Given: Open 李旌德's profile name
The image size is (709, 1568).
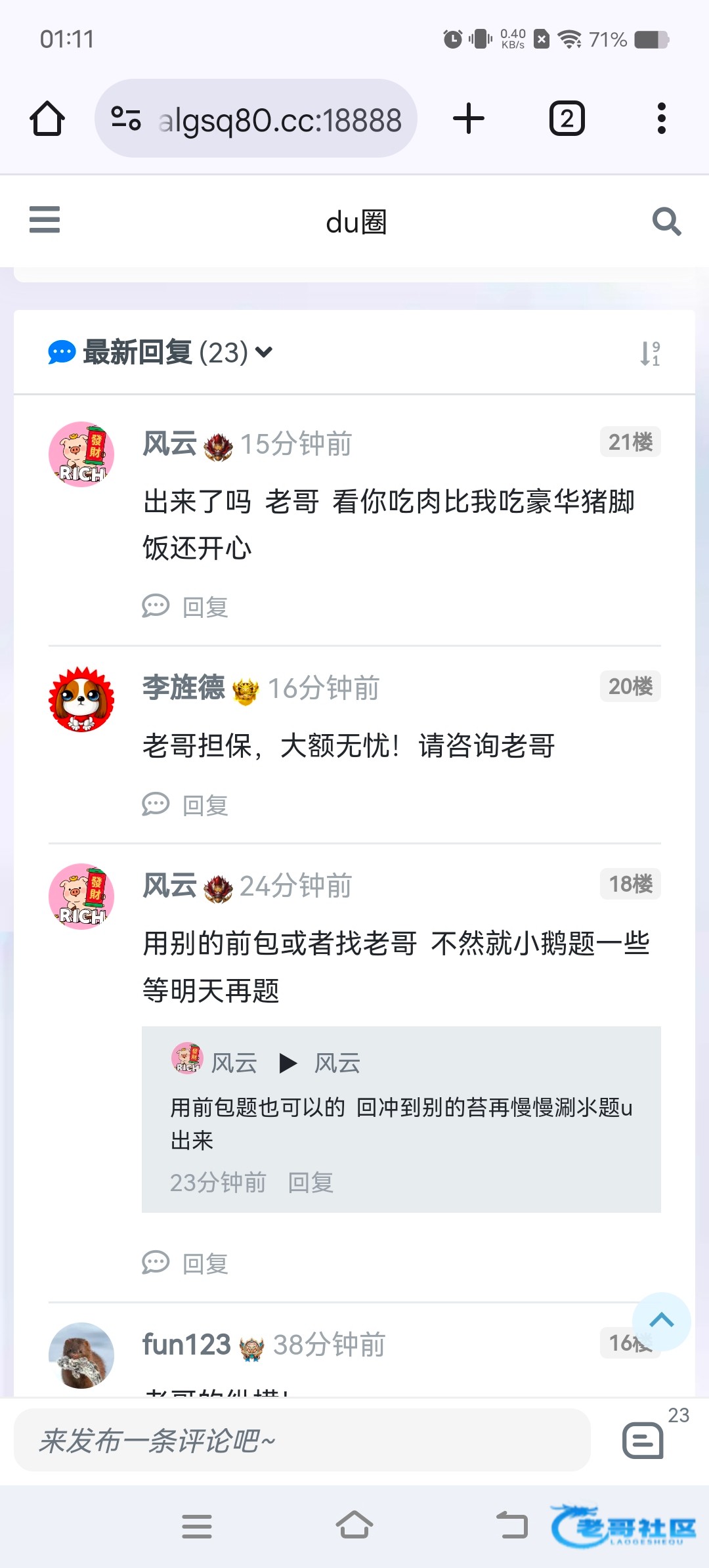Looking at the screenshot, I should pos(184,688).
